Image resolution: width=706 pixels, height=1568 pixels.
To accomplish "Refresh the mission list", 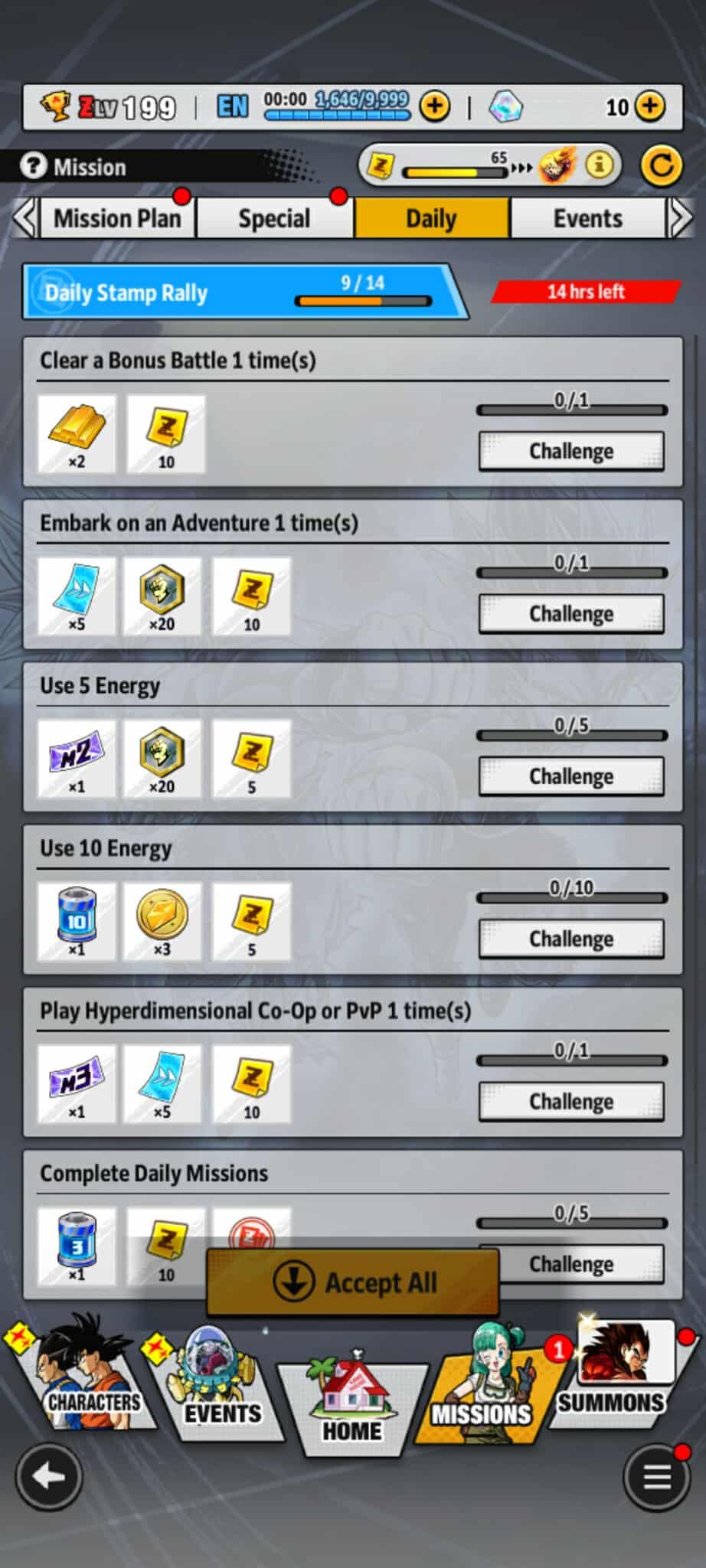I will [660, 165].
